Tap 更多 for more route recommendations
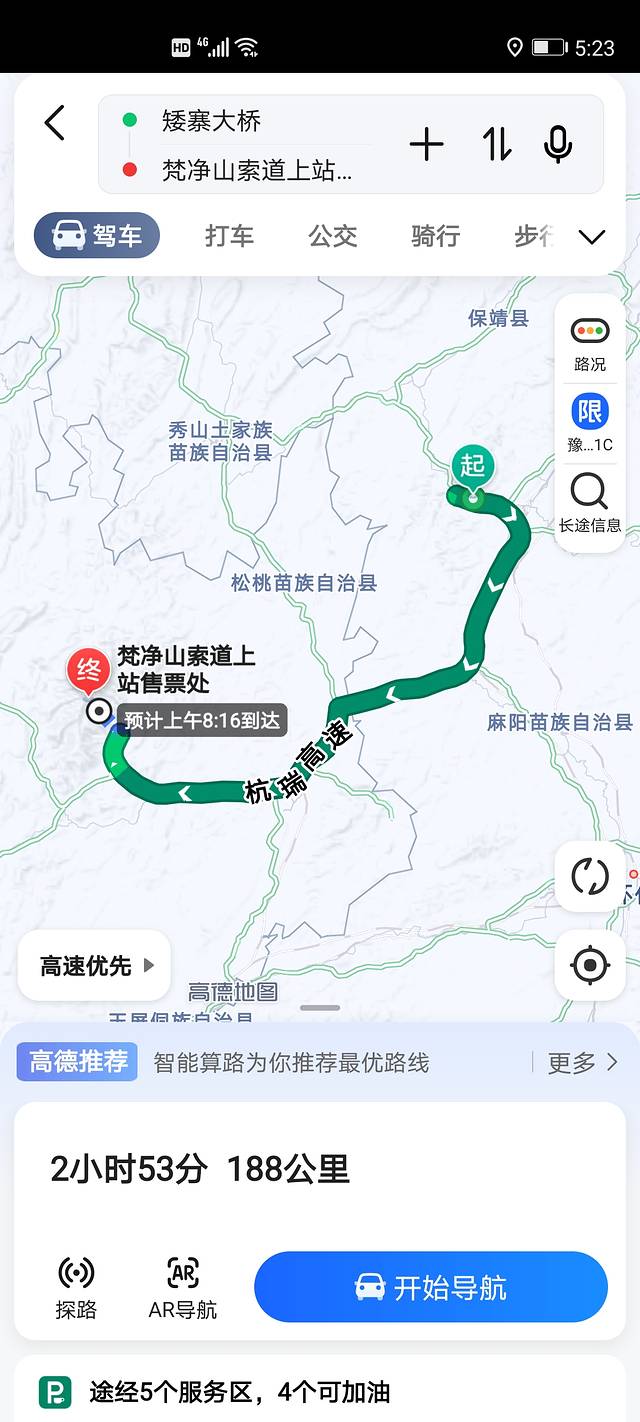The width and height of the screenshot is (640, 1422). coord(582,1062)
